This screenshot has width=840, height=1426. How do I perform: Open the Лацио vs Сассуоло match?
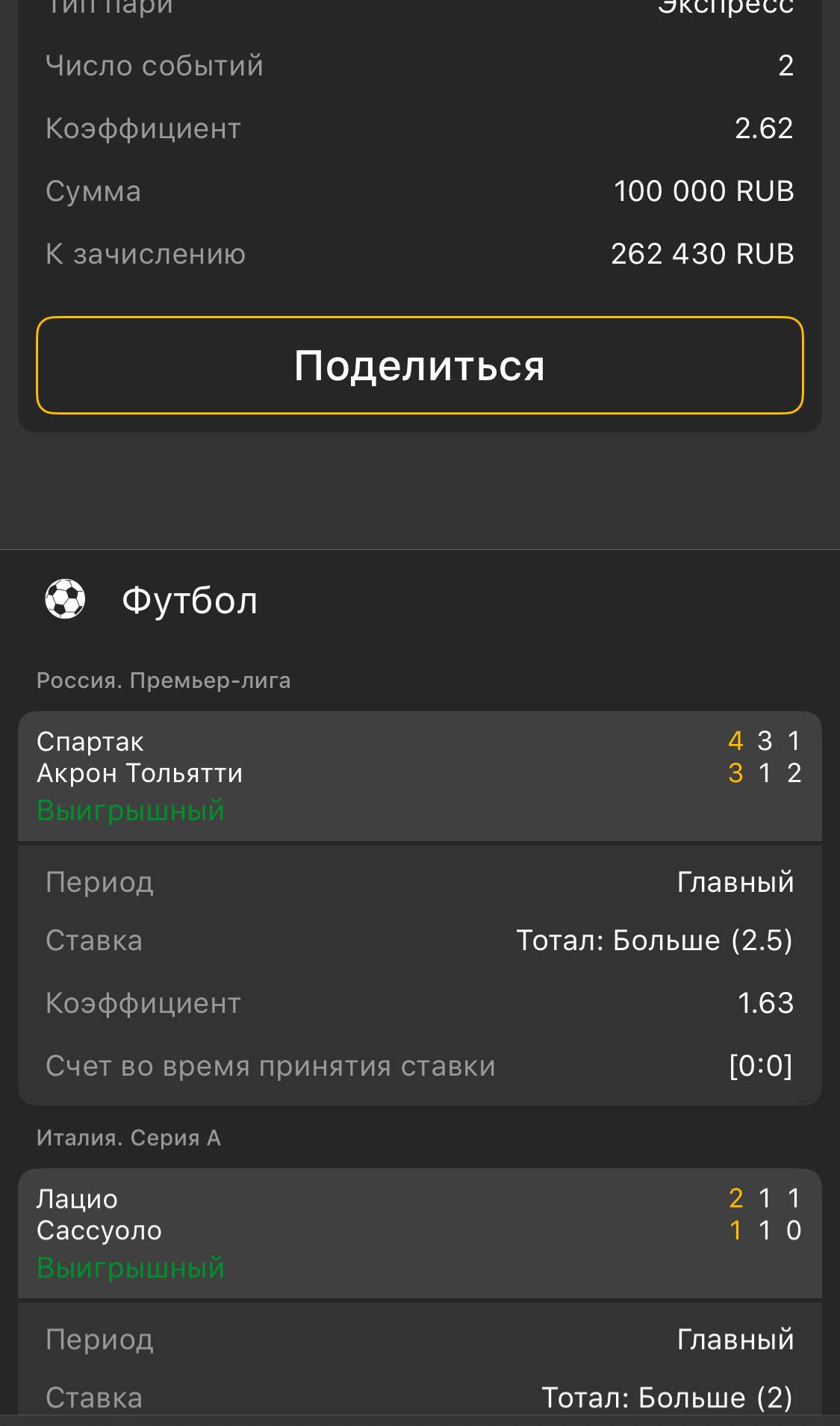pyautogui.click(x=420, y=1232)
